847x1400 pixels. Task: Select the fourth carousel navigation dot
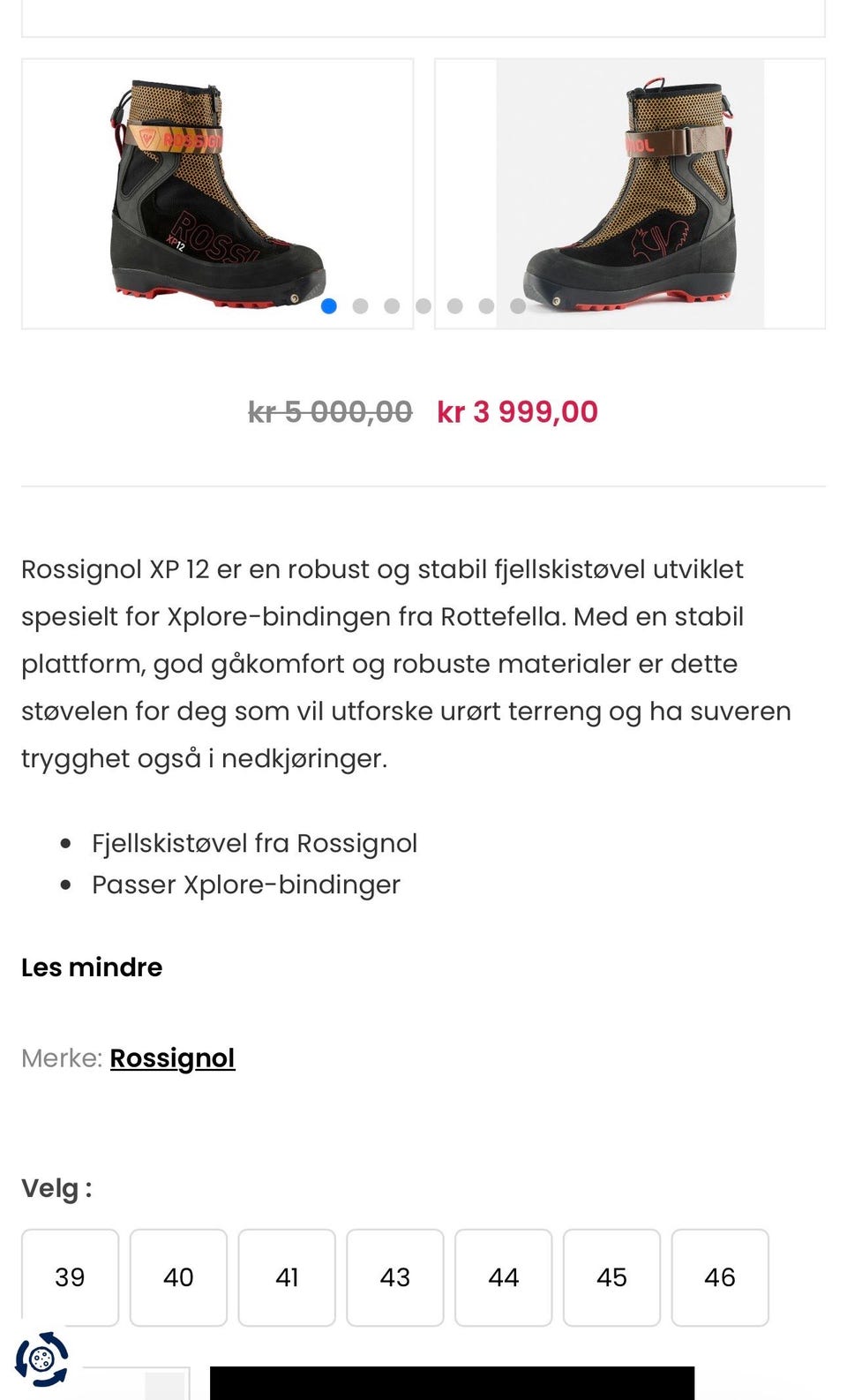(423, 306)
